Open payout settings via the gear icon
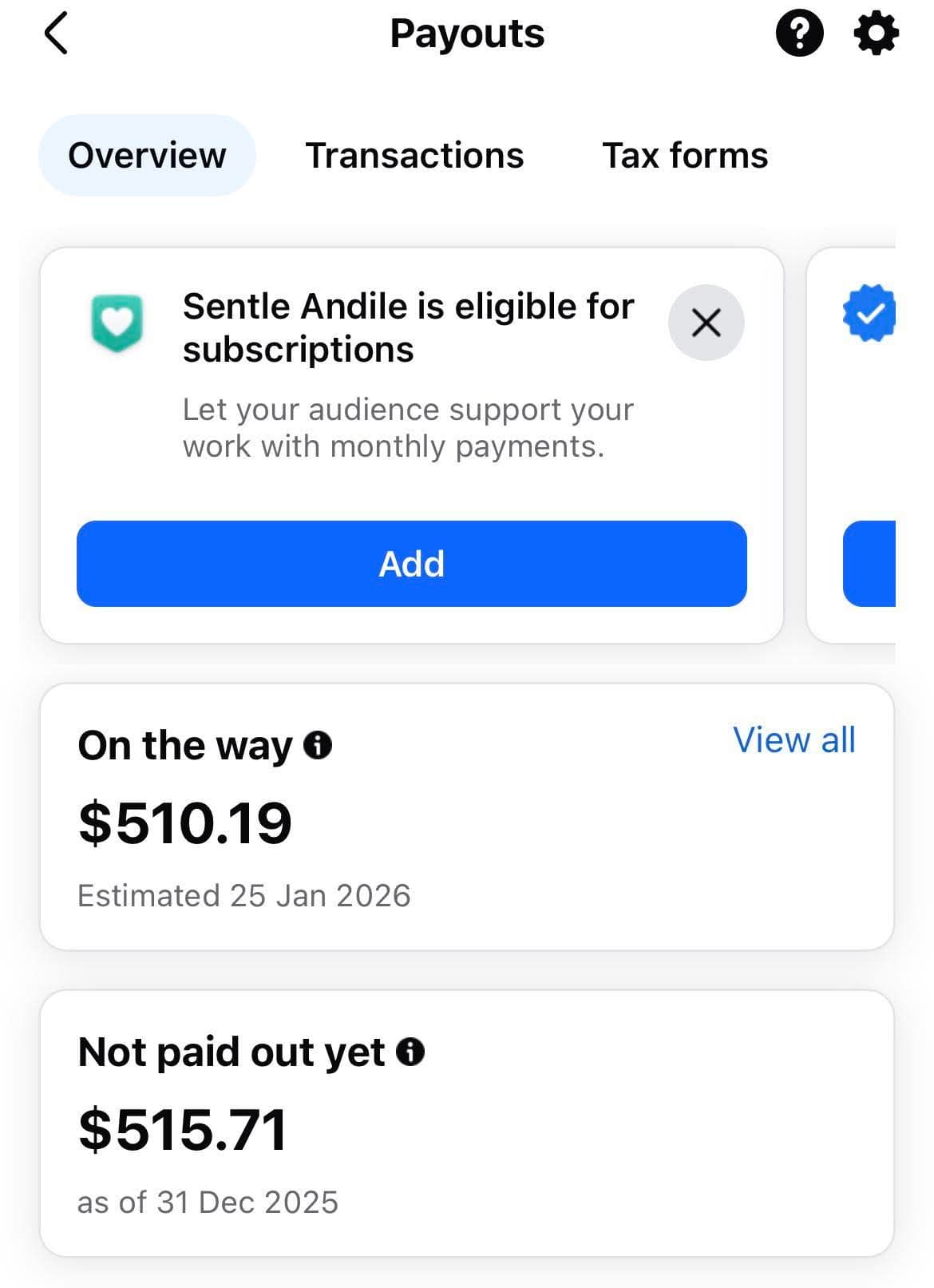The width and height of the screenshot is (934, 1288). (875, 33)
